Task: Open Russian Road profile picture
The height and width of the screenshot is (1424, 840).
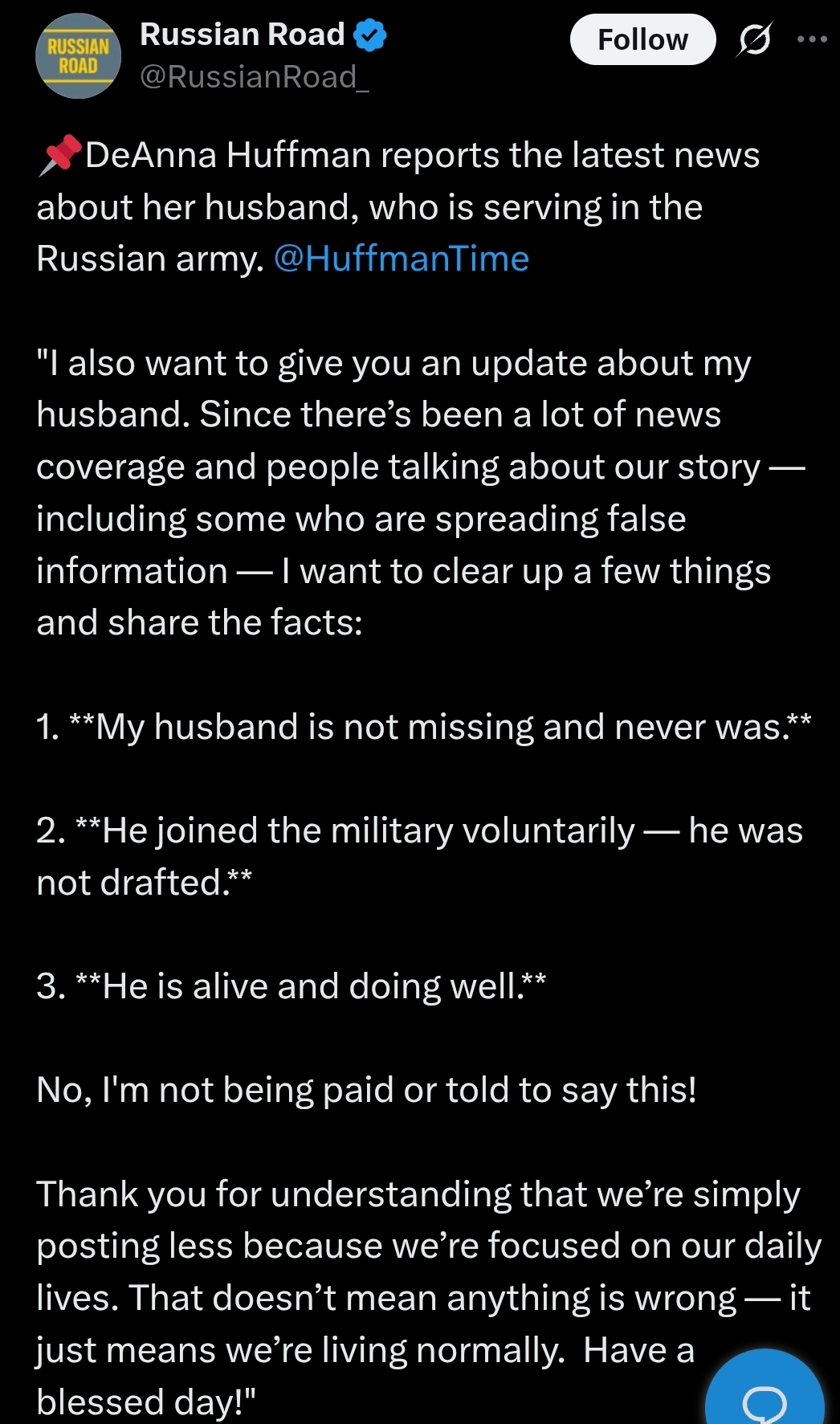Action: pos(78,56)
